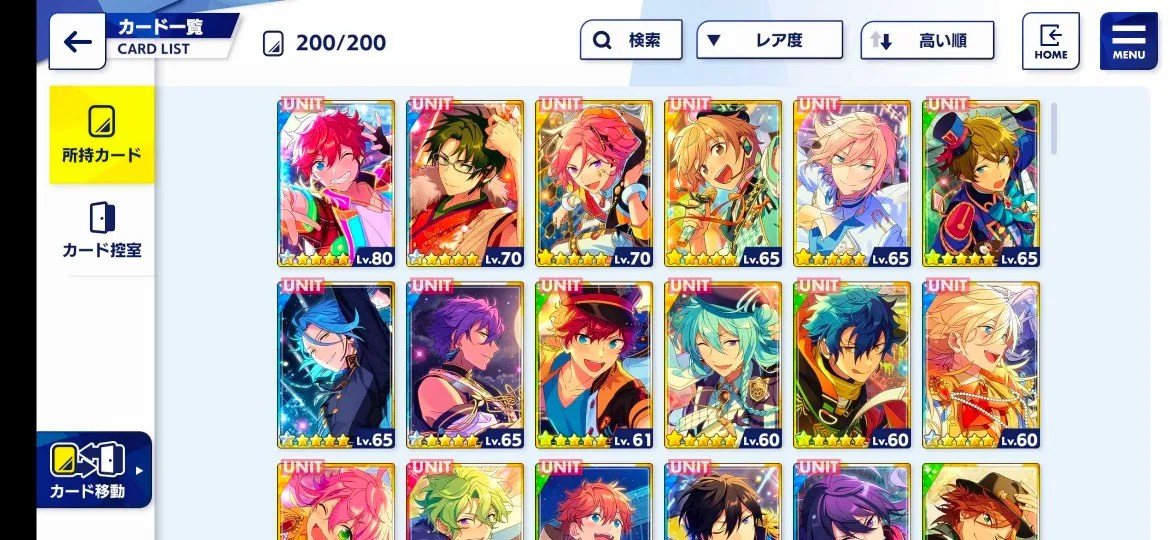The image size is (1170, 540).
Task: Open the 検索 search button
Action: coord(631,41)
